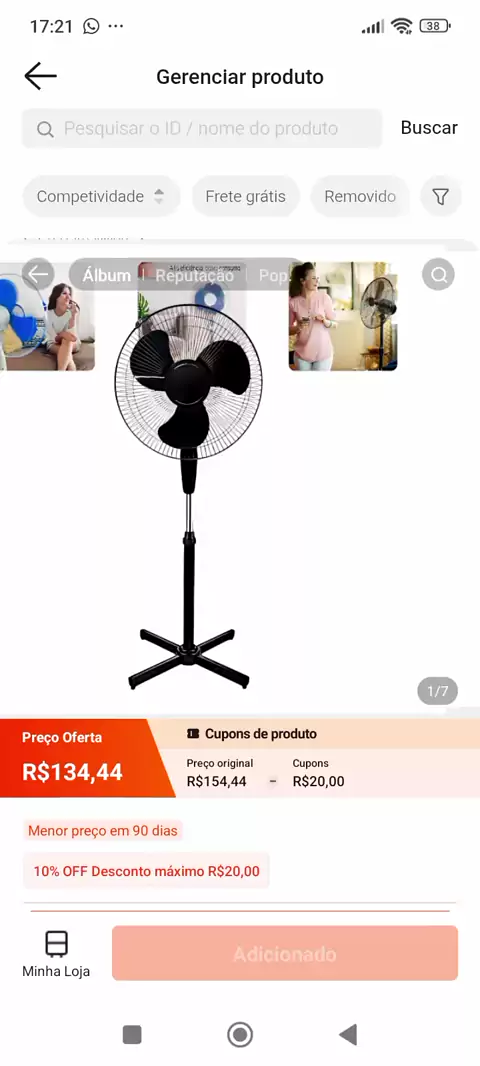This screenshot has width=480, height=1066.
Task: Open the funnel filter options
Action: click(x=441, y=196)
